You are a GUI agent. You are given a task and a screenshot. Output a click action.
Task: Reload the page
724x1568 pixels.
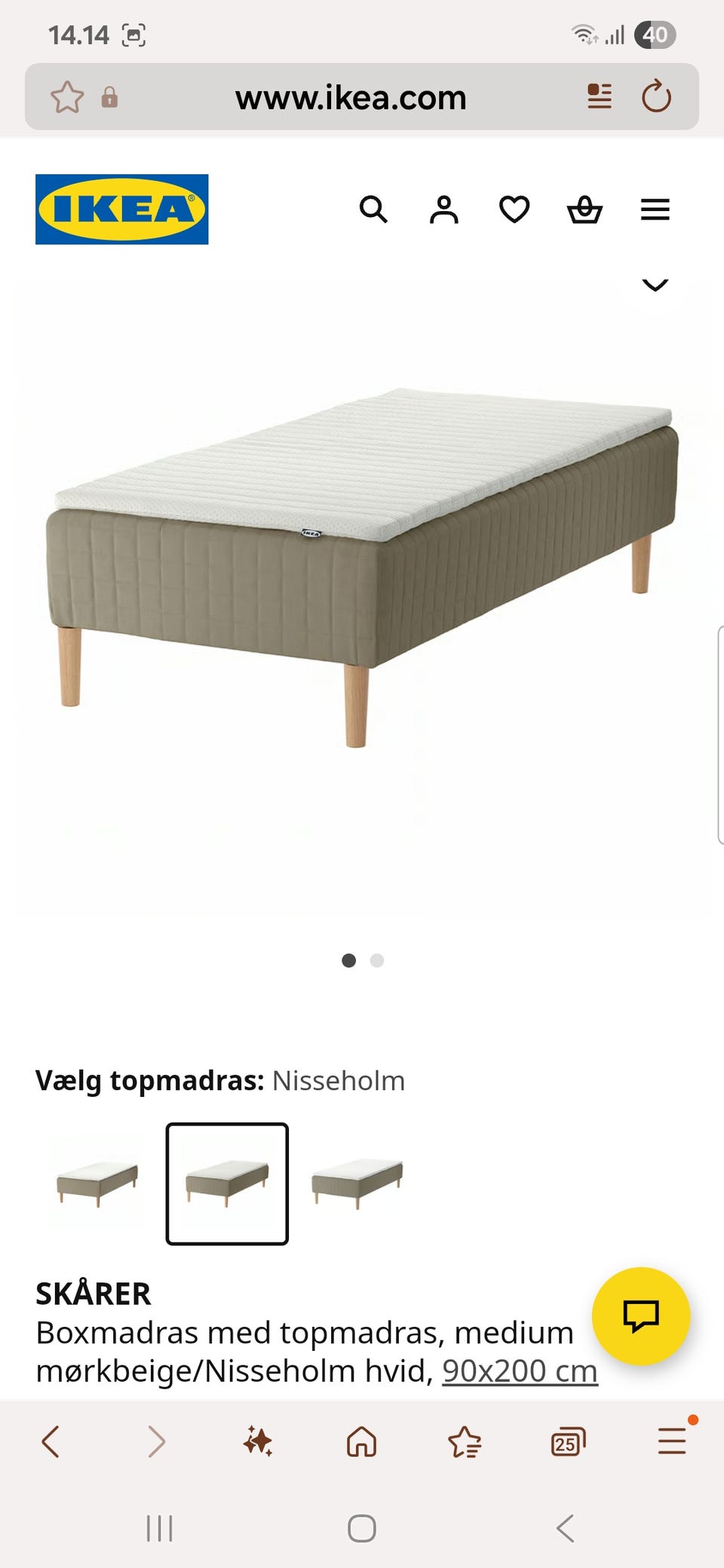656,96
